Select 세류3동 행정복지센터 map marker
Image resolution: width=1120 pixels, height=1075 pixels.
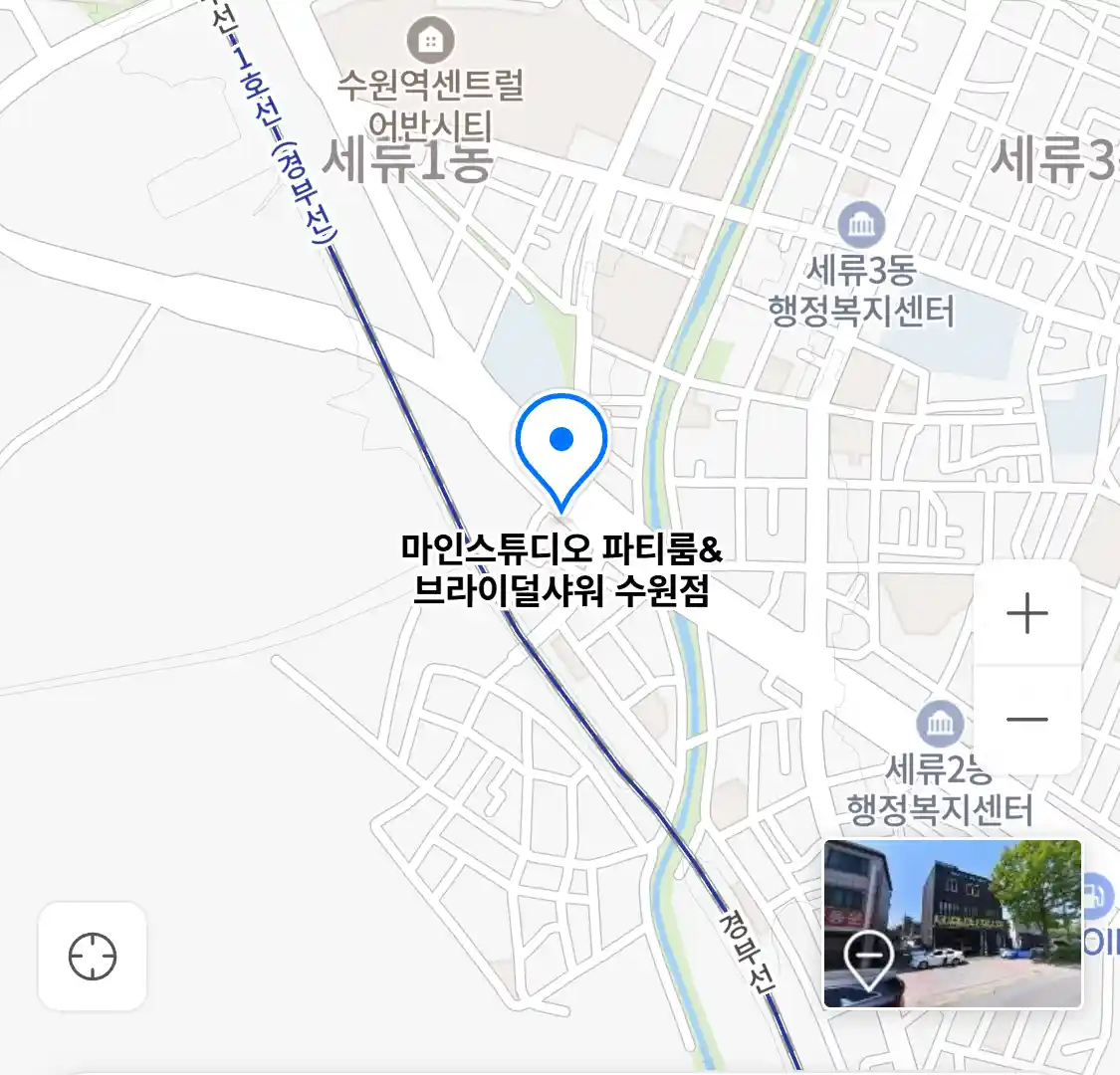861,226
